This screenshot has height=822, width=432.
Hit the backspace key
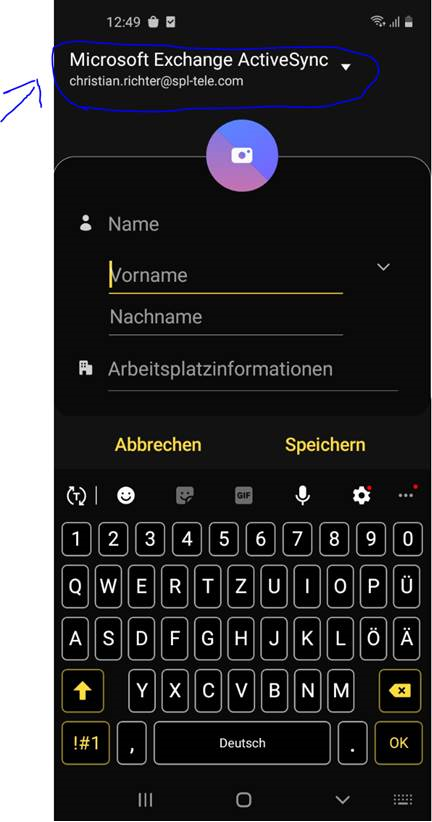point(400,691)
